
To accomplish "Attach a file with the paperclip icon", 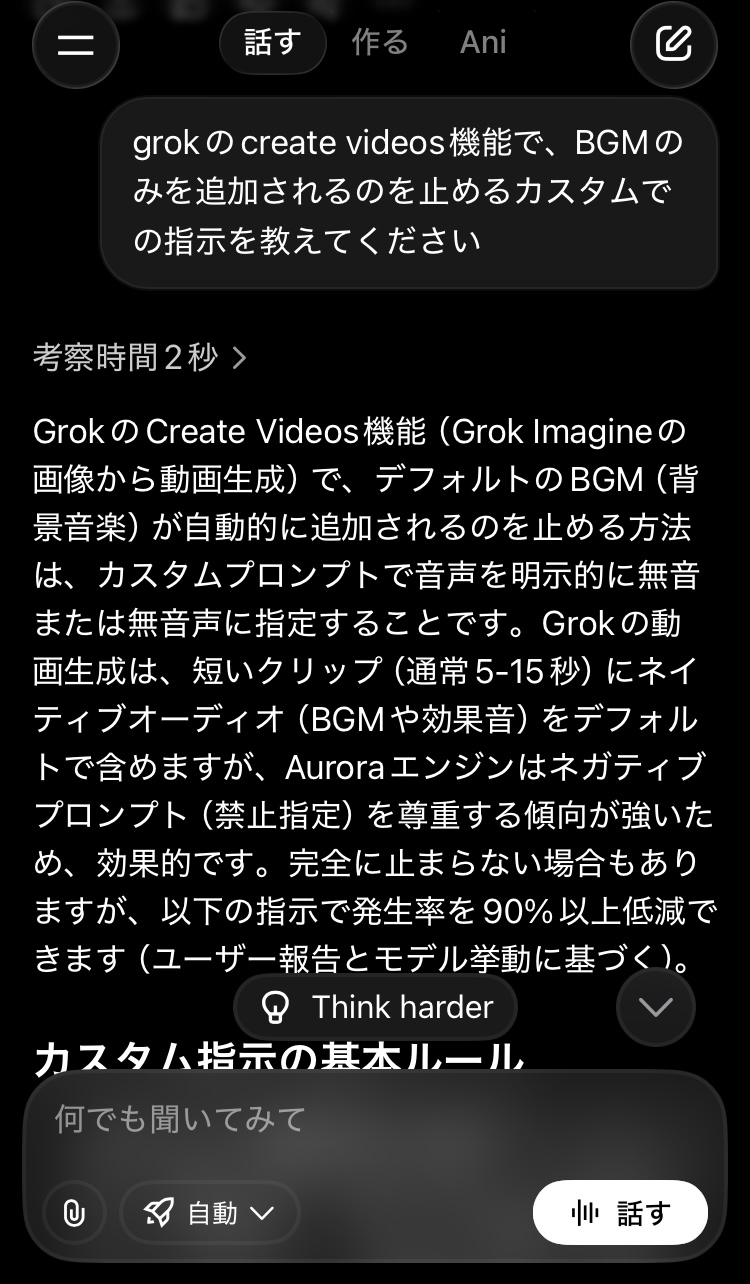I will point(74,1213).
